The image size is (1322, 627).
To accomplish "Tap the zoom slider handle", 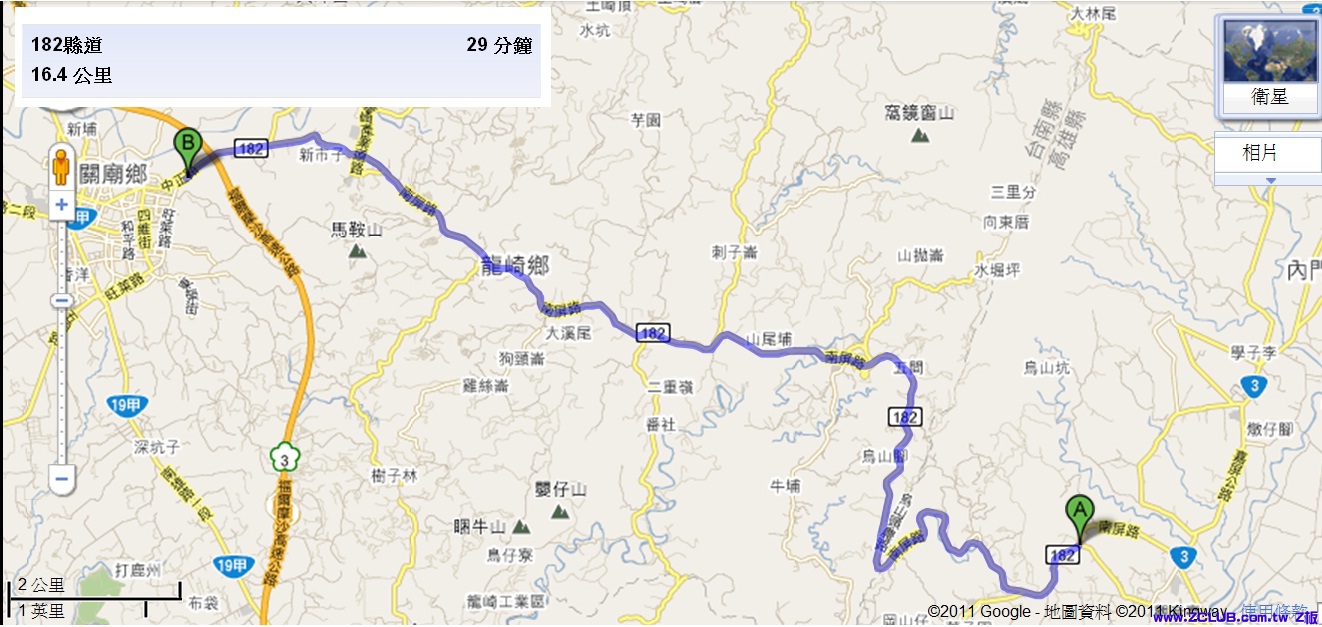I will coord(62,300).
